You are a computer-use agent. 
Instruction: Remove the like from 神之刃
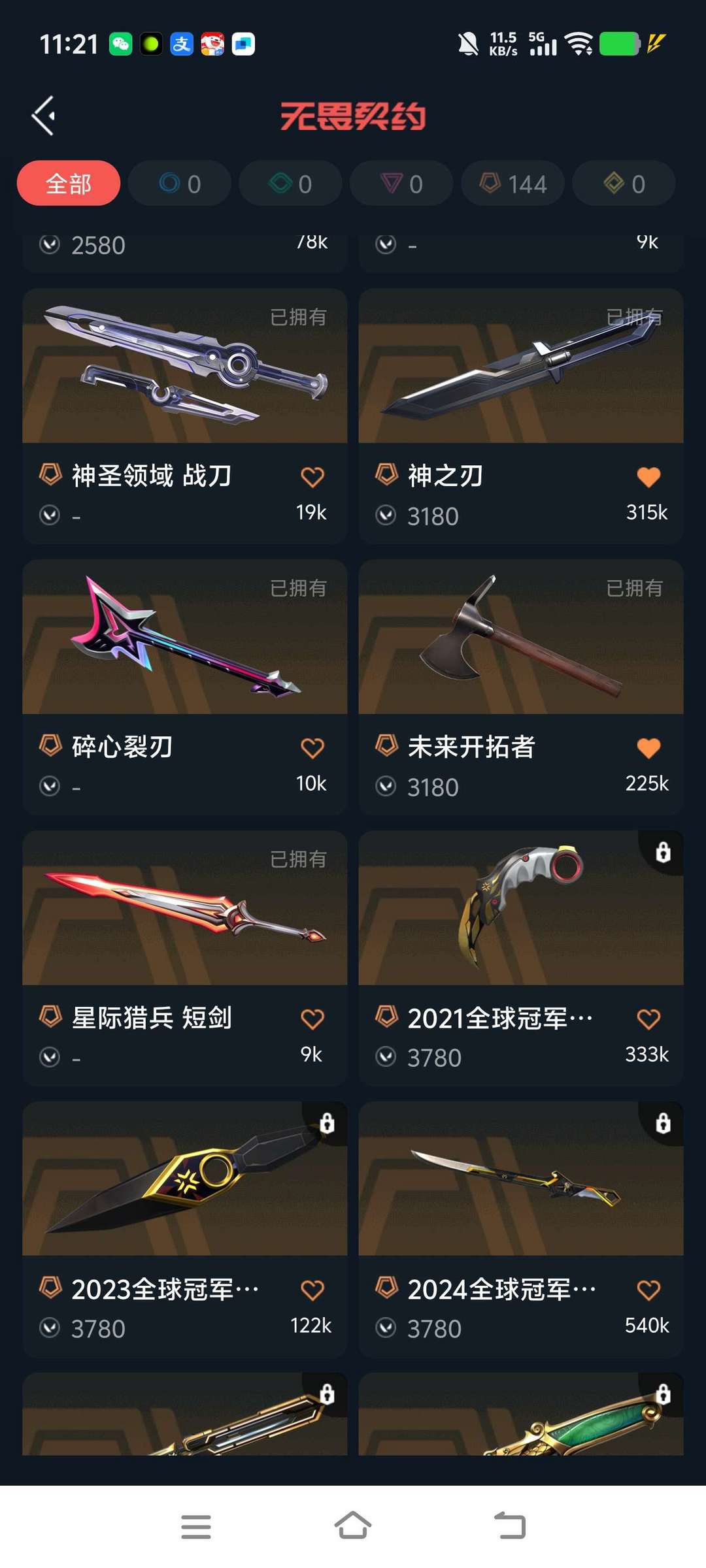[648, 477]
